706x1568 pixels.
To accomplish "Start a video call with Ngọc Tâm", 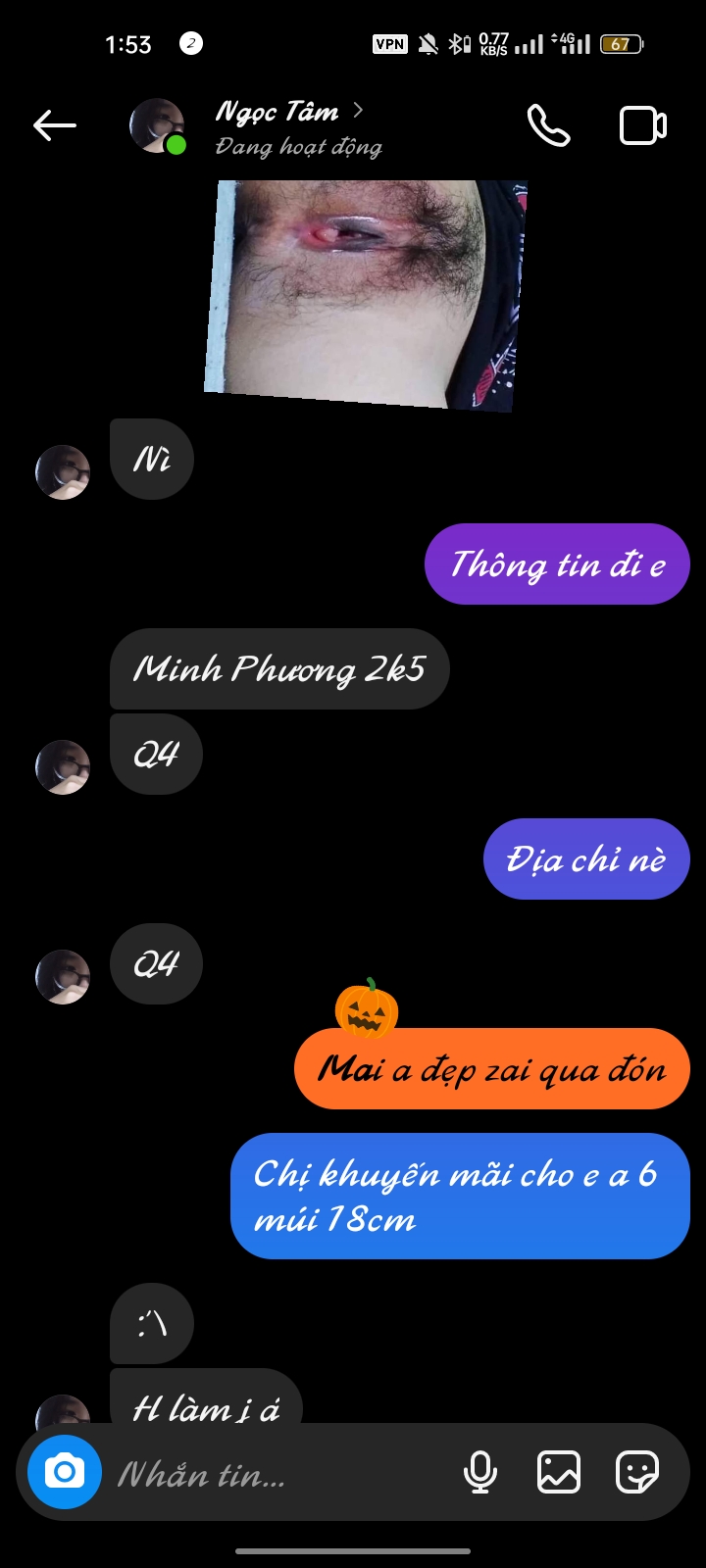I will point(643,125).
